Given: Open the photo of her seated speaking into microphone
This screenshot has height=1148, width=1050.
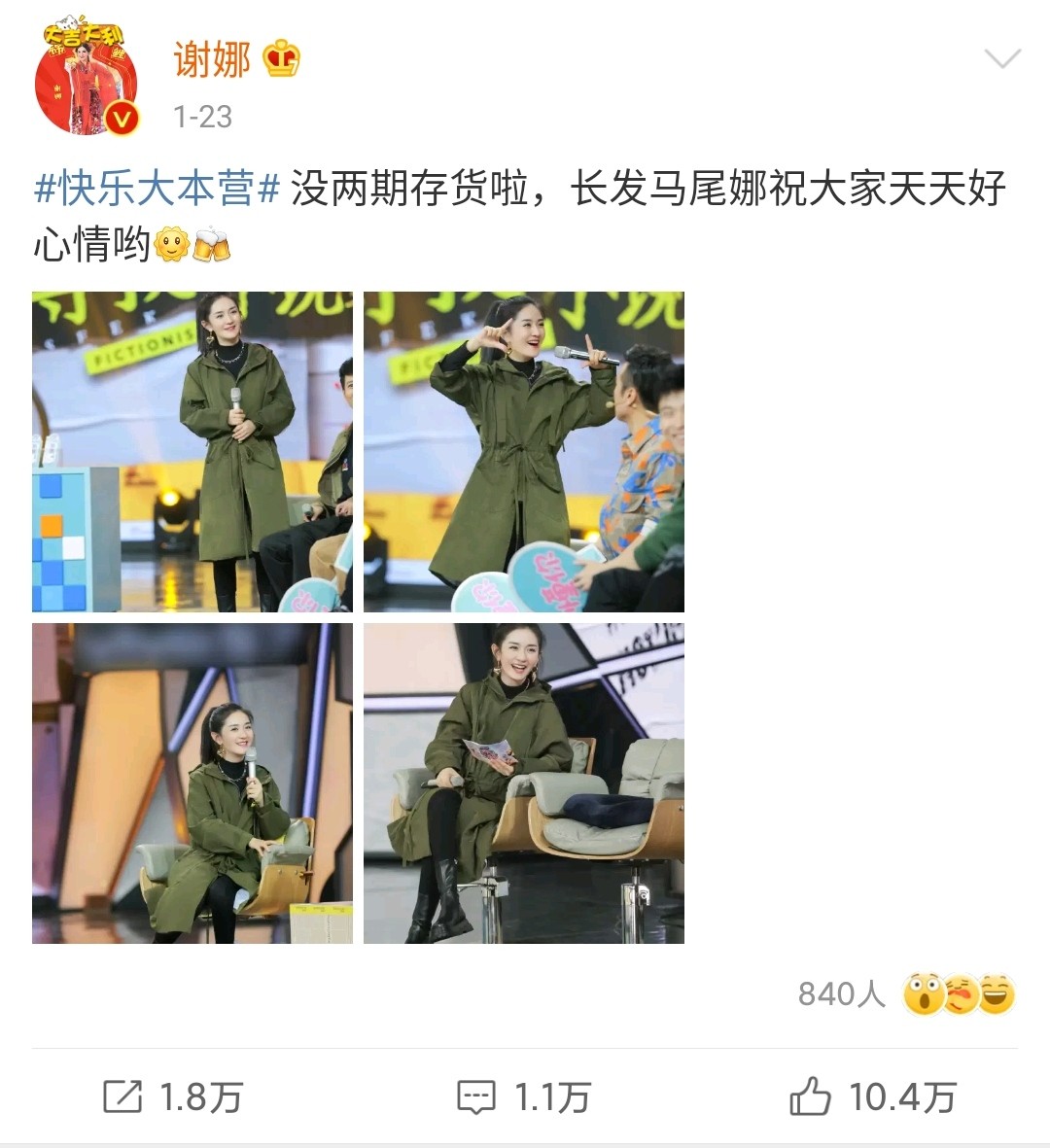Looking at the screenshot, I should (192, 783).
